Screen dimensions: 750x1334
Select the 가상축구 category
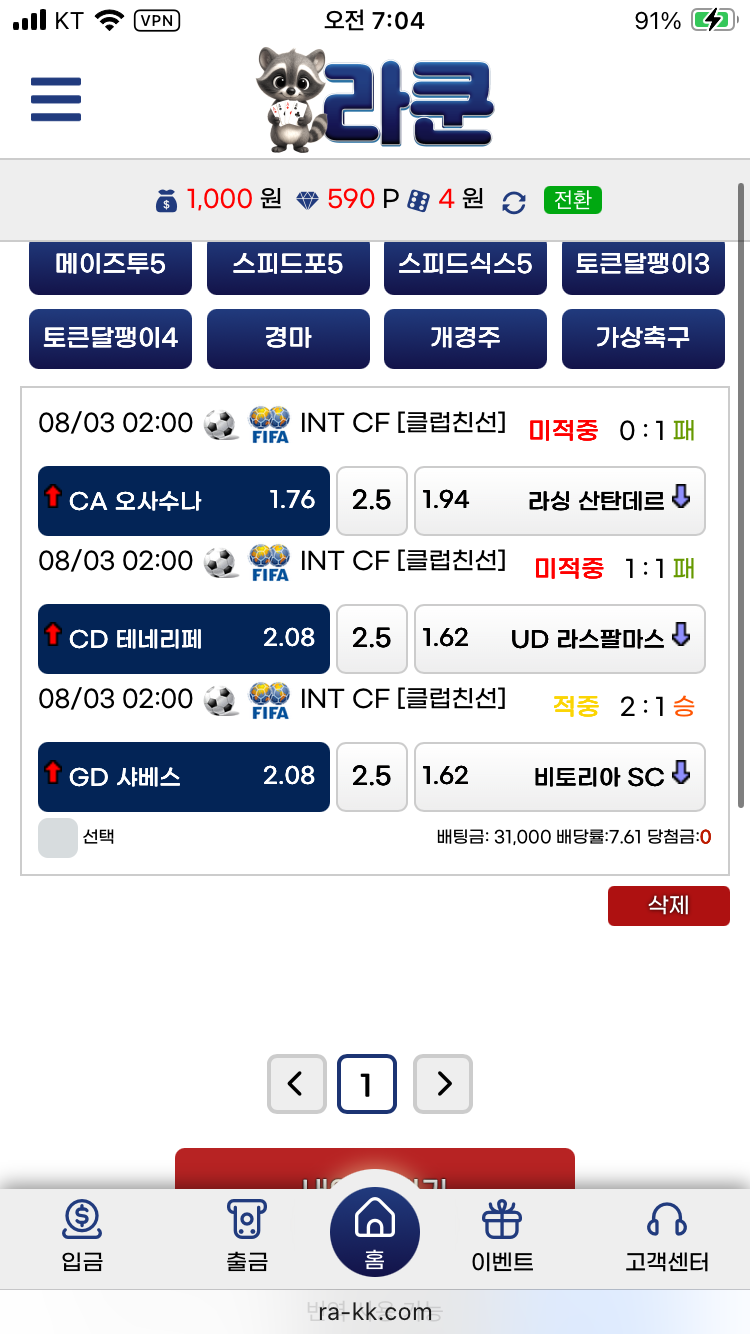(643, 339)
